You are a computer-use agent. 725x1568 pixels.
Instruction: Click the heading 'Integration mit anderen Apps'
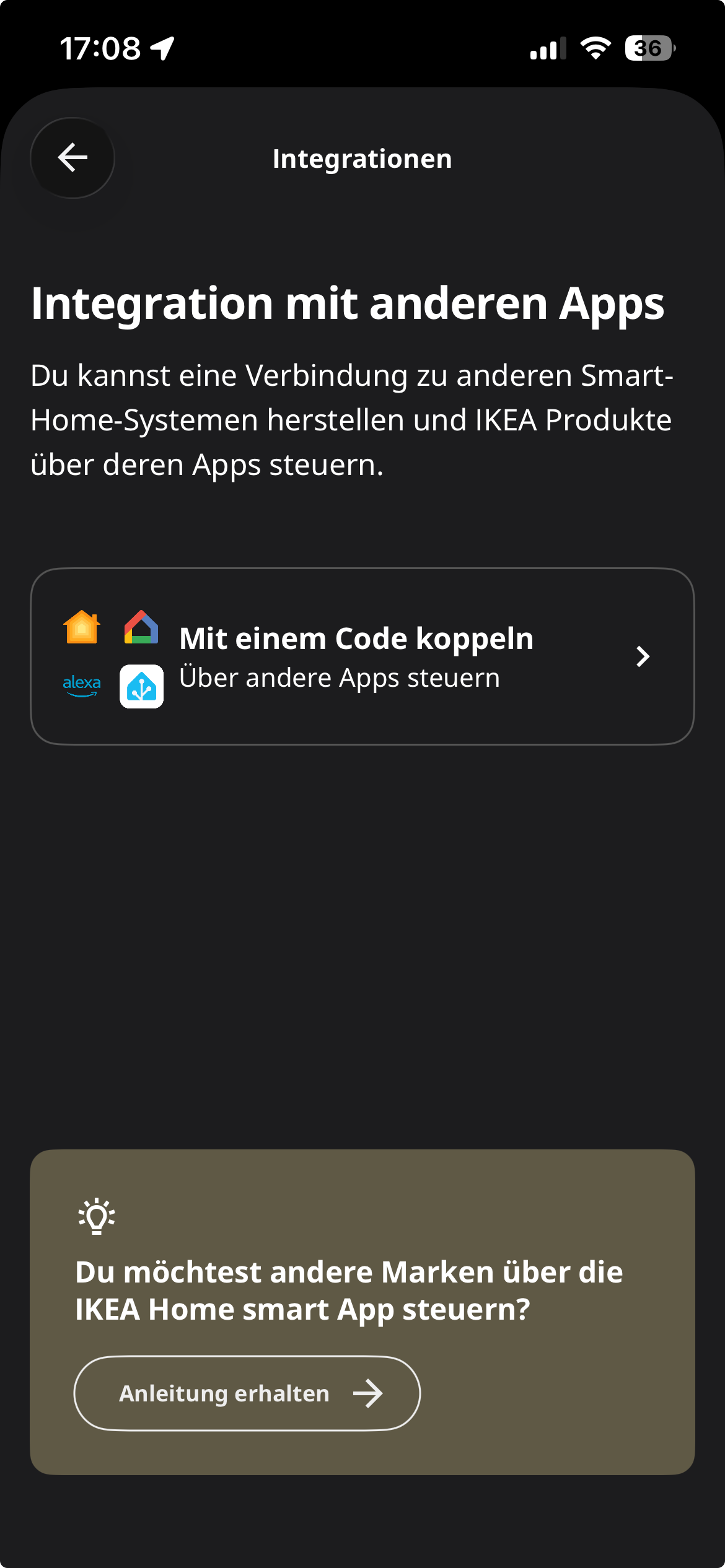point(348,305)
